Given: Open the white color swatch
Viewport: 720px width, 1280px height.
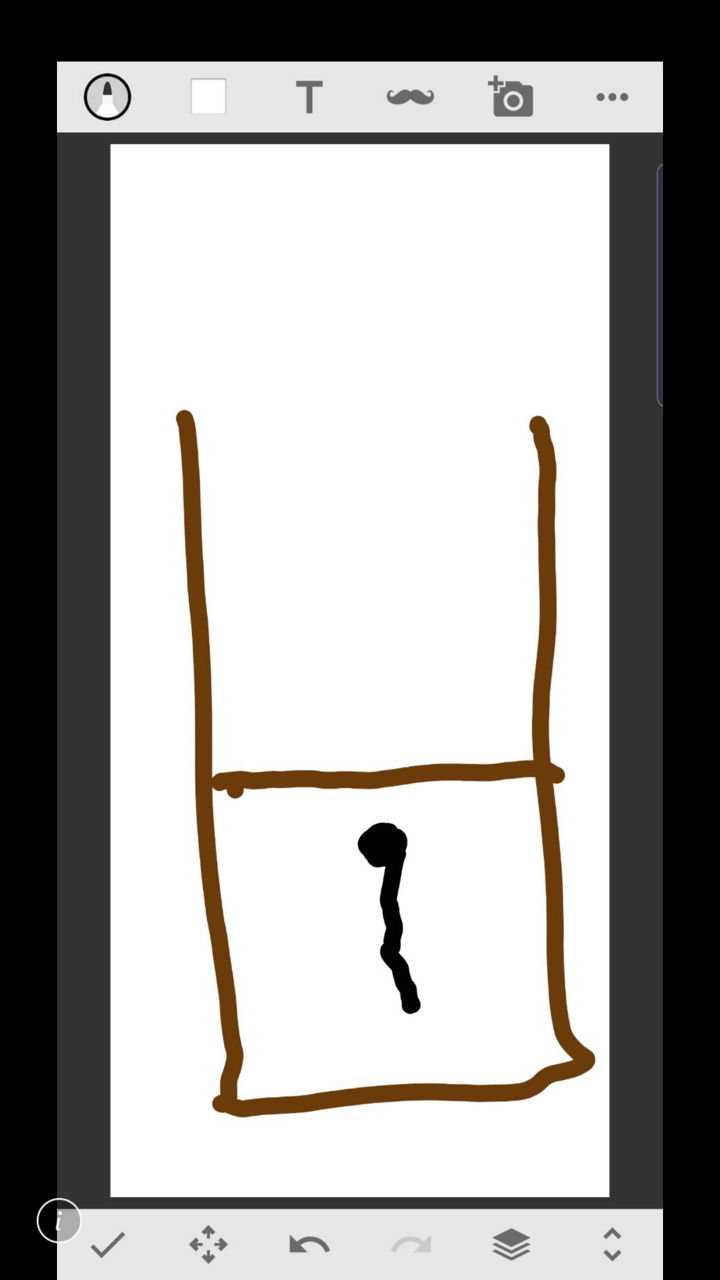Looking at the screenshot, I should click(x=208, y=97).
